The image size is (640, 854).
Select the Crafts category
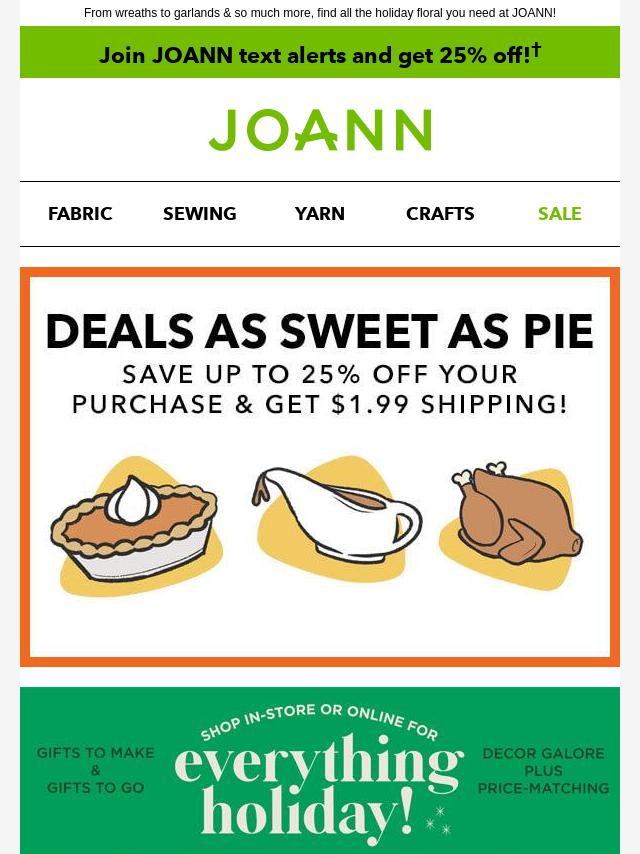click(x=440, y=214)
